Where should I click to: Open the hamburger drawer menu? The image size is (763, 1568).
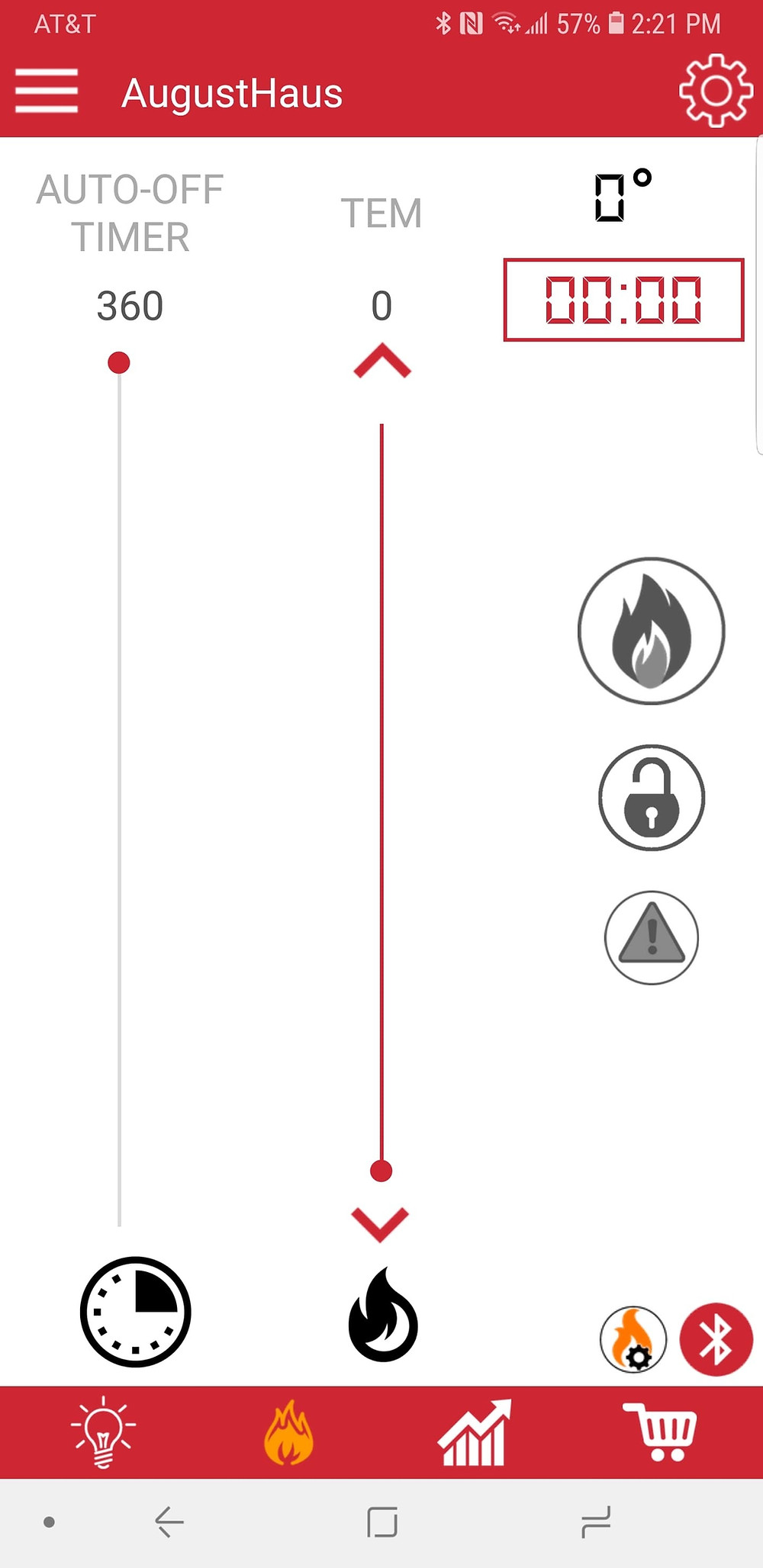coord(47,91)
